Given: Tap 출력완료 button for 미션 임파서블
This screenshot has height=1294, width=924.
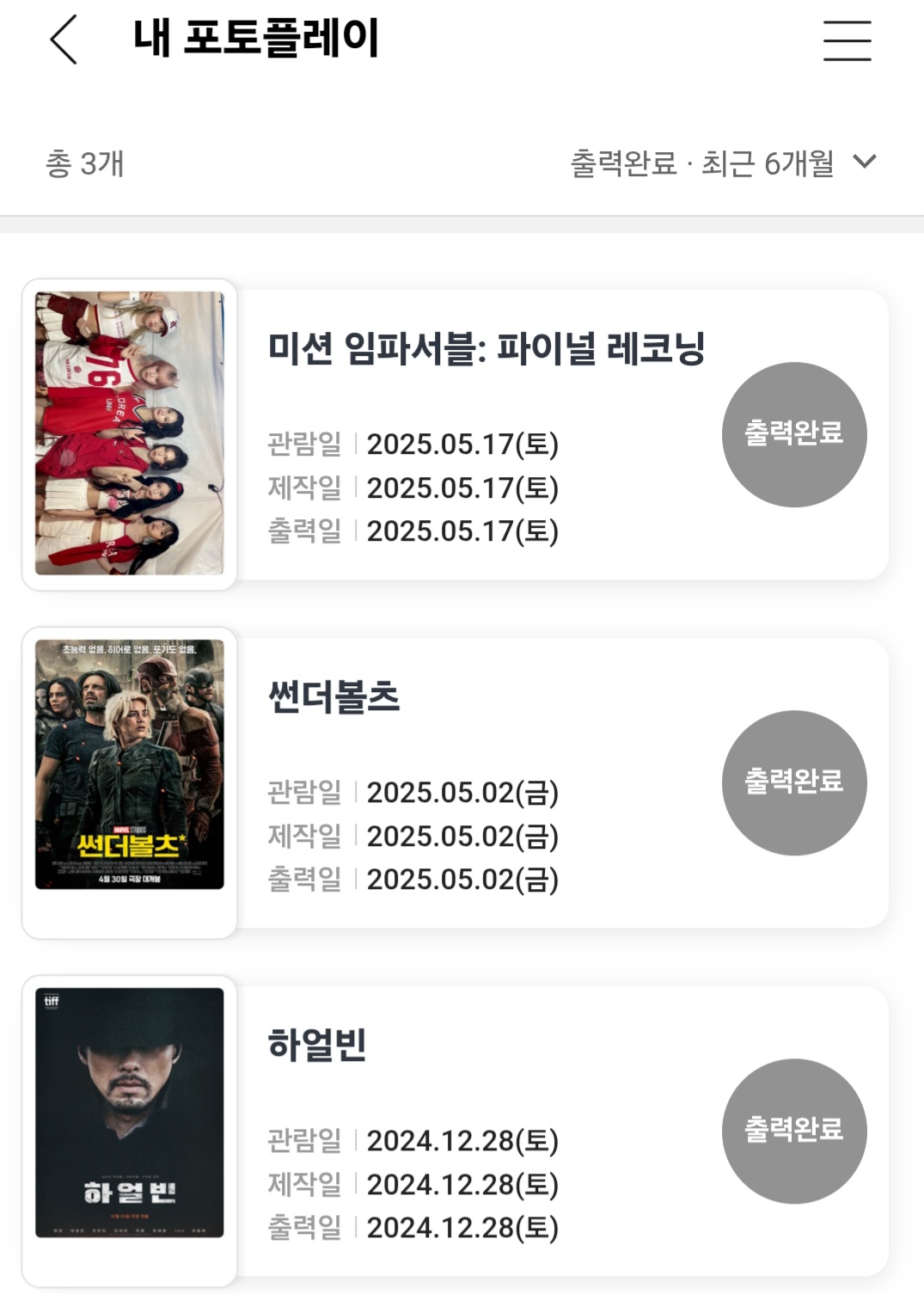Looking at the screenshot, I should tap(793, 434).
